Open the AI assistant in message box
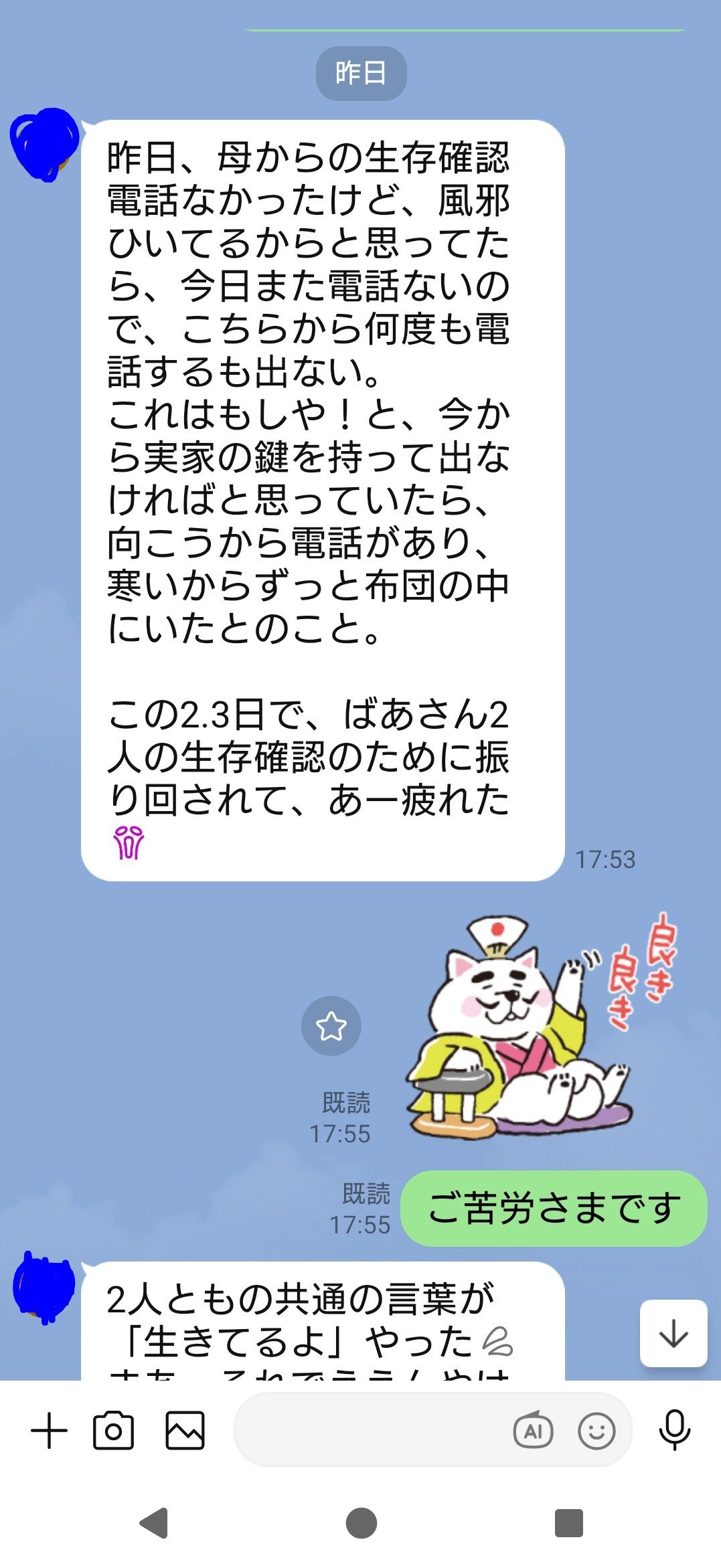 click(x=533, y=1431)
